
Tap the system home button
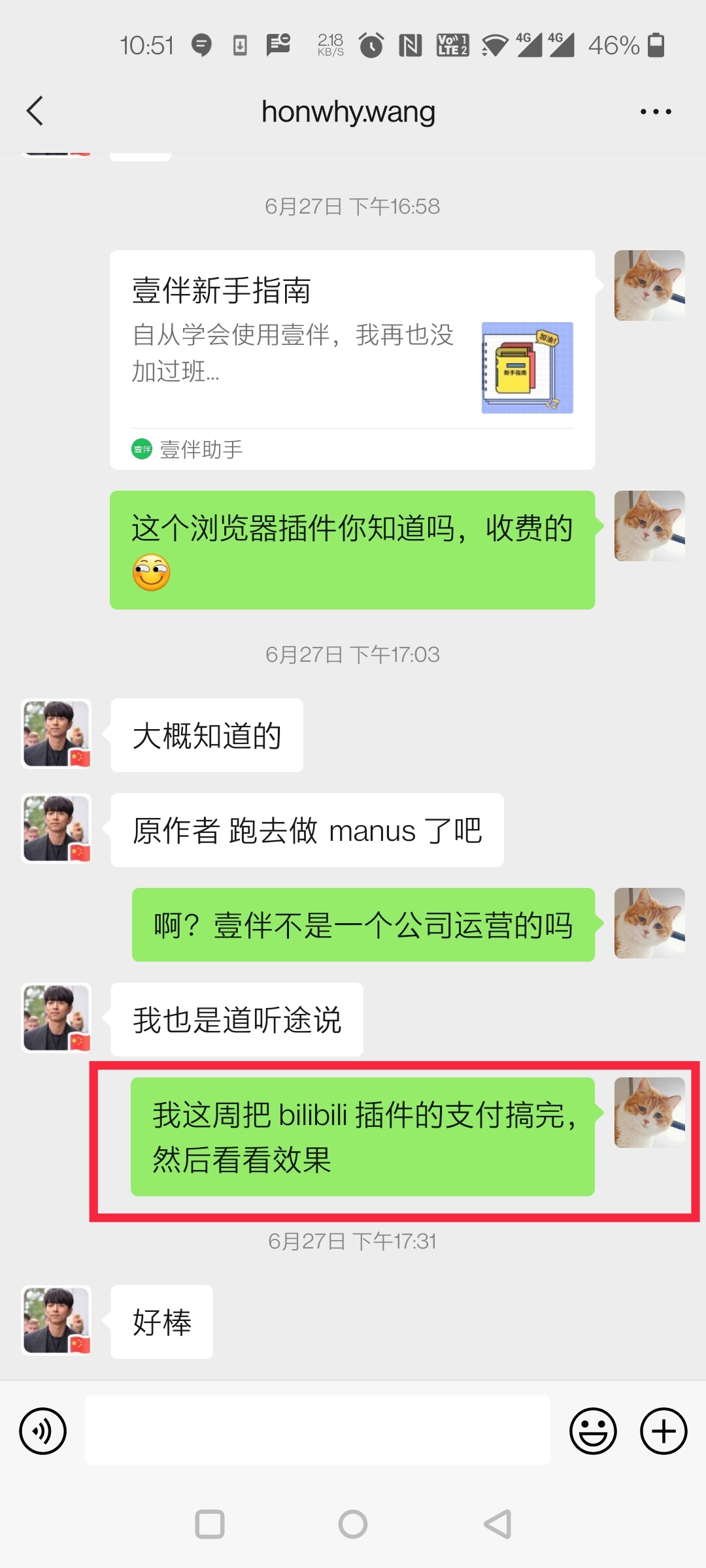coord(353,1524)
